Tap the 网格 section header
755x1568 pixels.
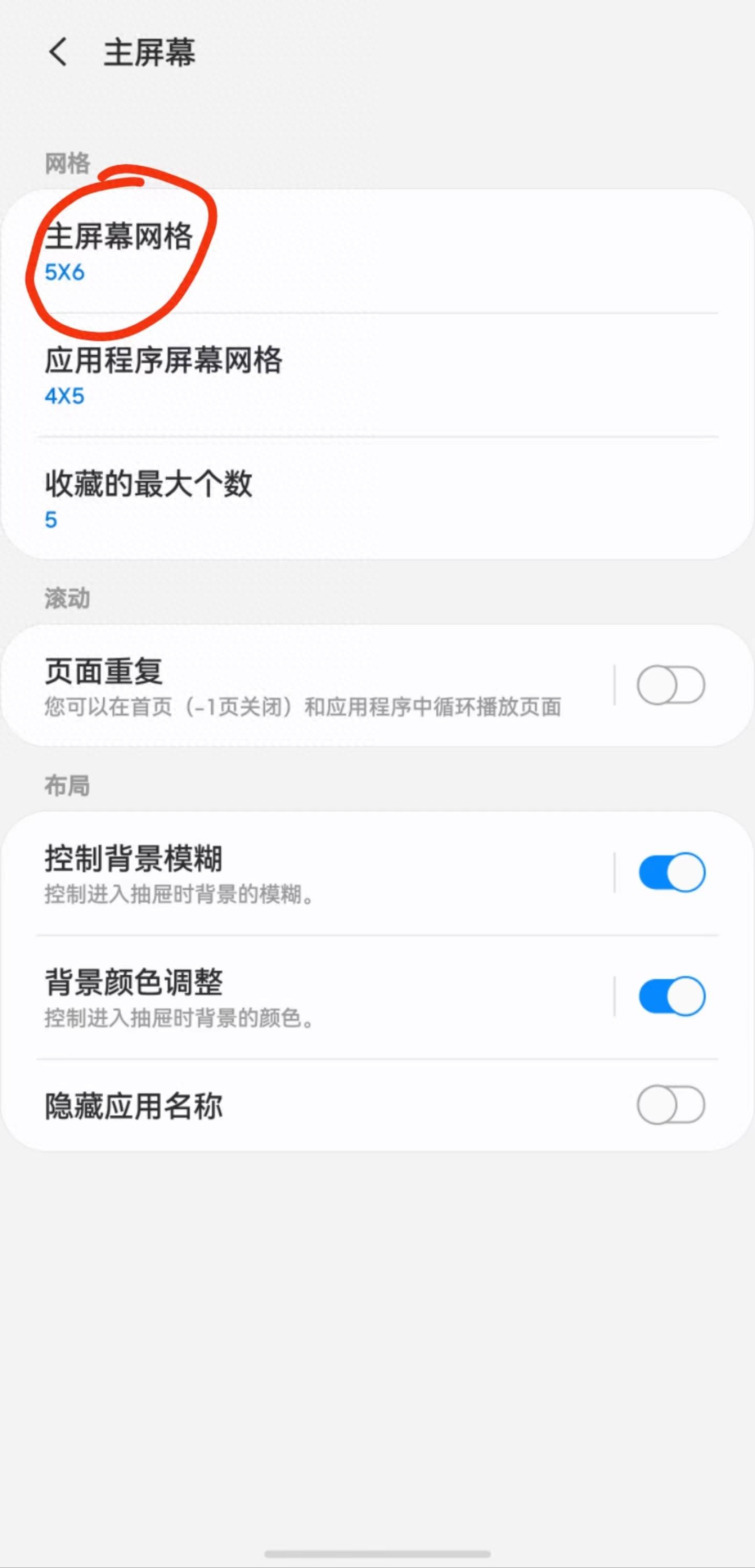[67, 163]
